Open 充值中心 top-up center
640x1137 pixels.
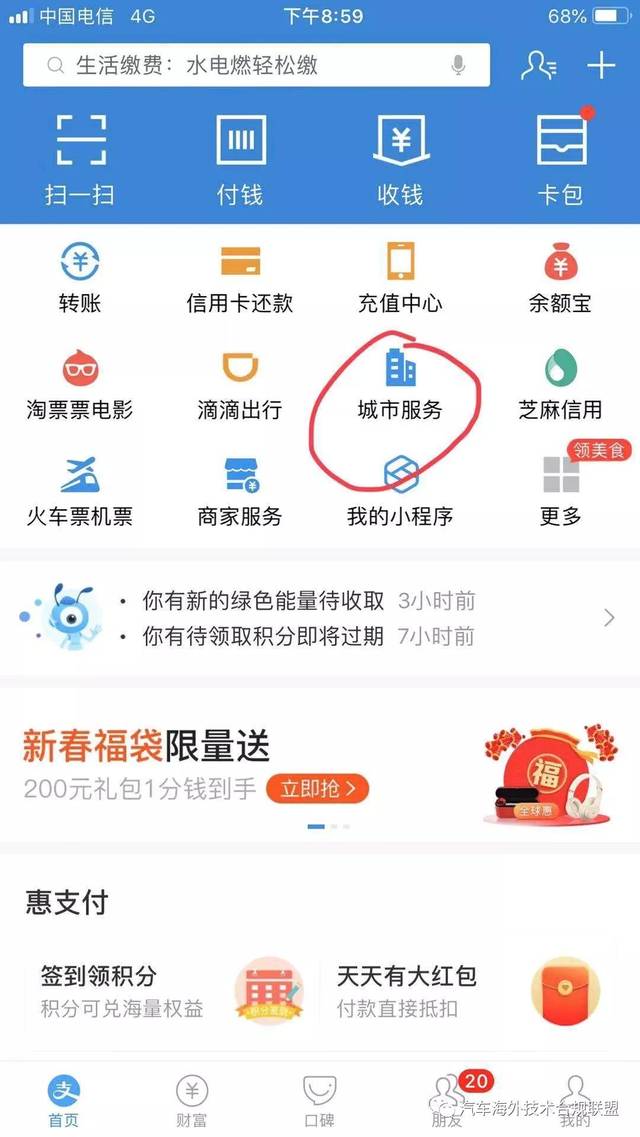coord(400,278)
